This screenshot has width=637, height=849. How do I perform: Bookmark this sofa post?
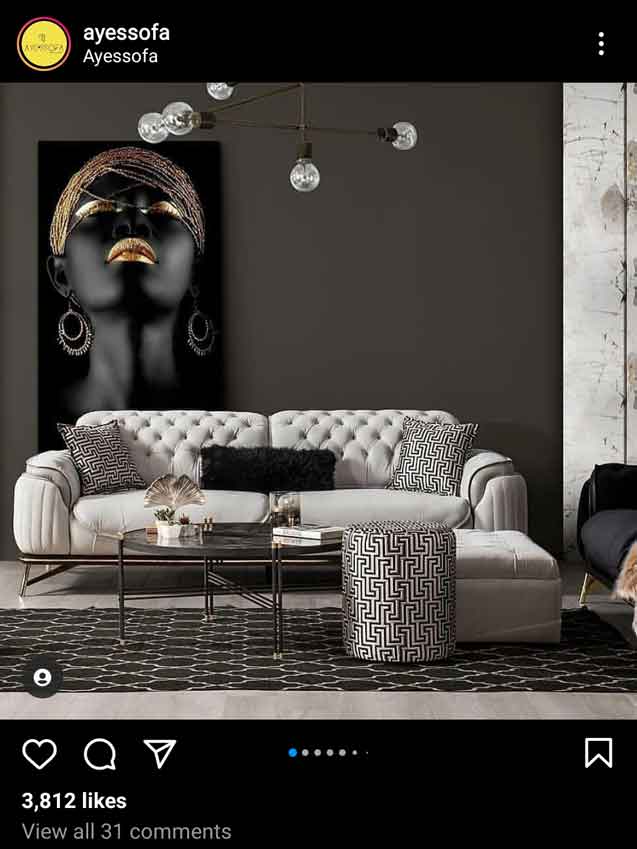(598, 752)
